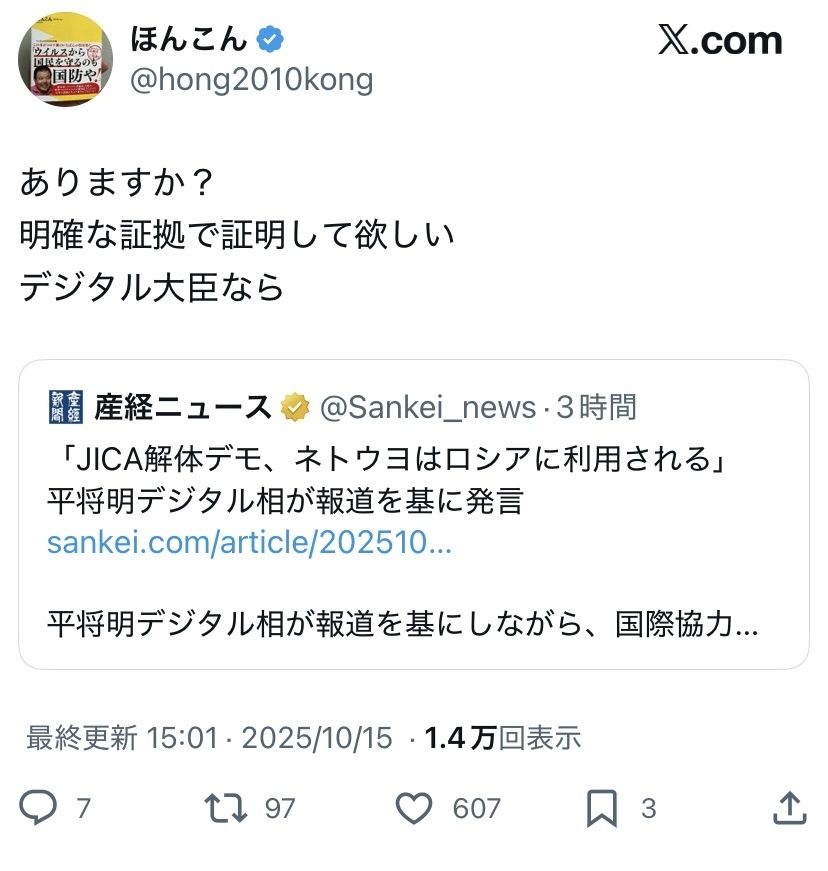Open ほんこん's profile avatar
This screenshot has width=828, height=871.
pyautogui.click(x=65, y=60)
